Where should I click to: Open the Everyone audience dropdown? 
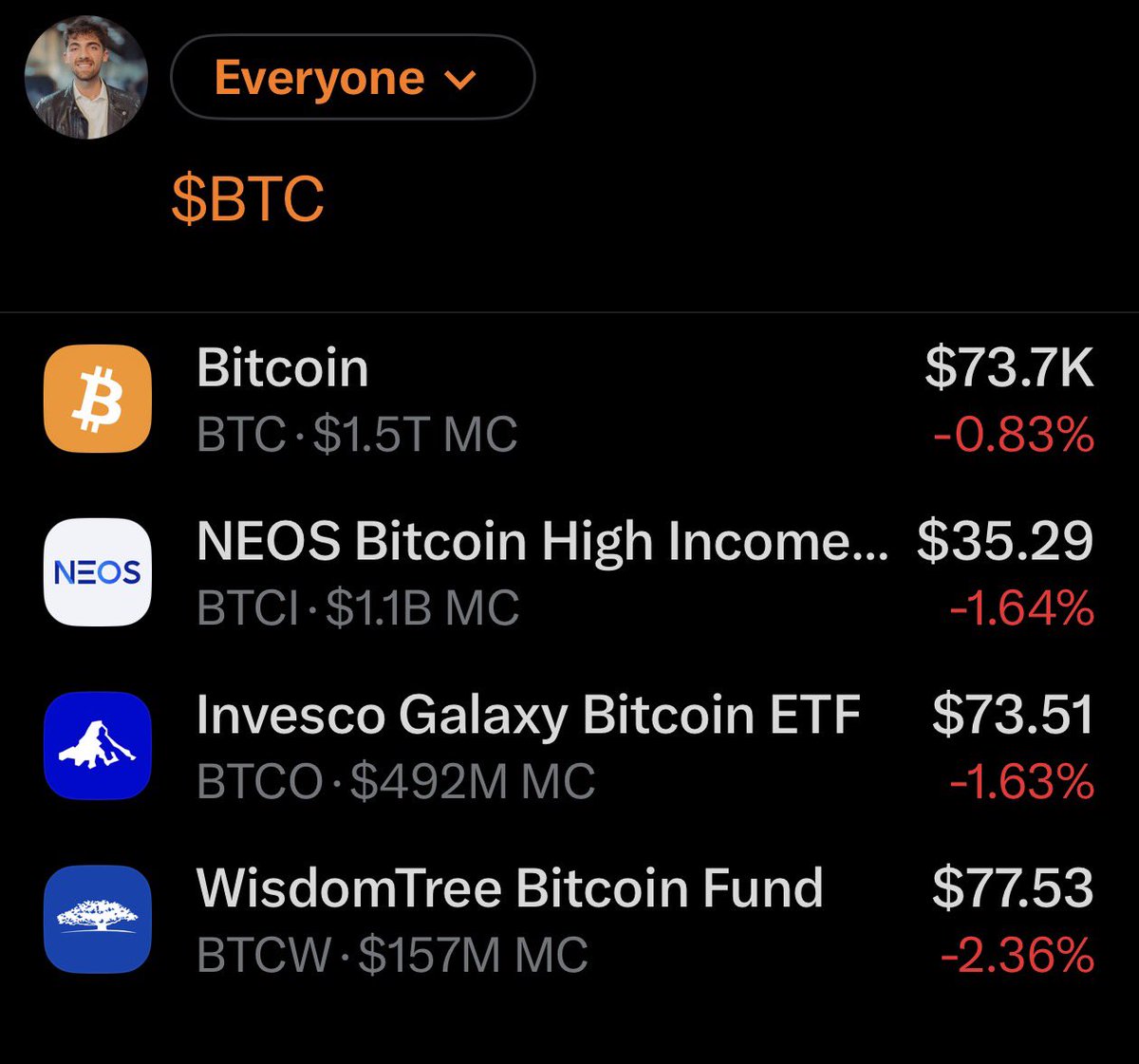tap(352, 78)
